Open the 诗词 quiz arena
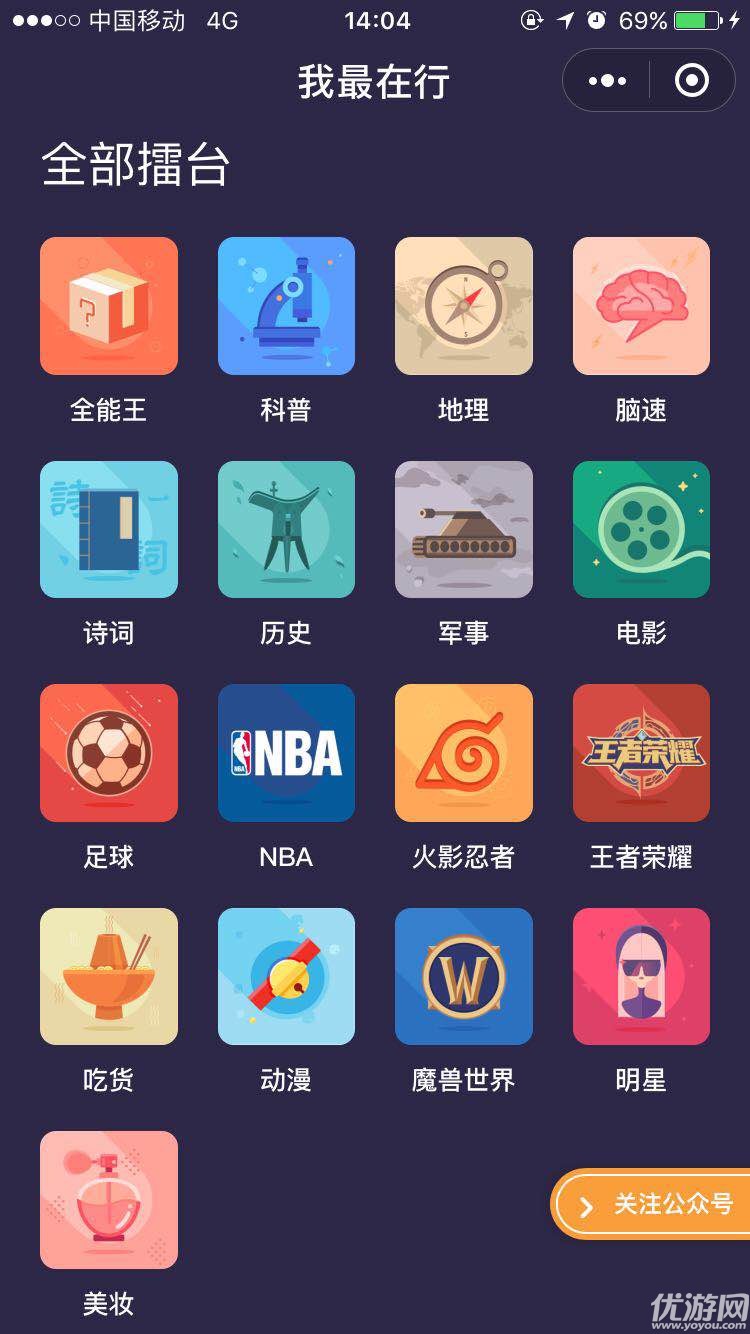The height and width of the screenshot is (1334, 750). pos(109,529)
